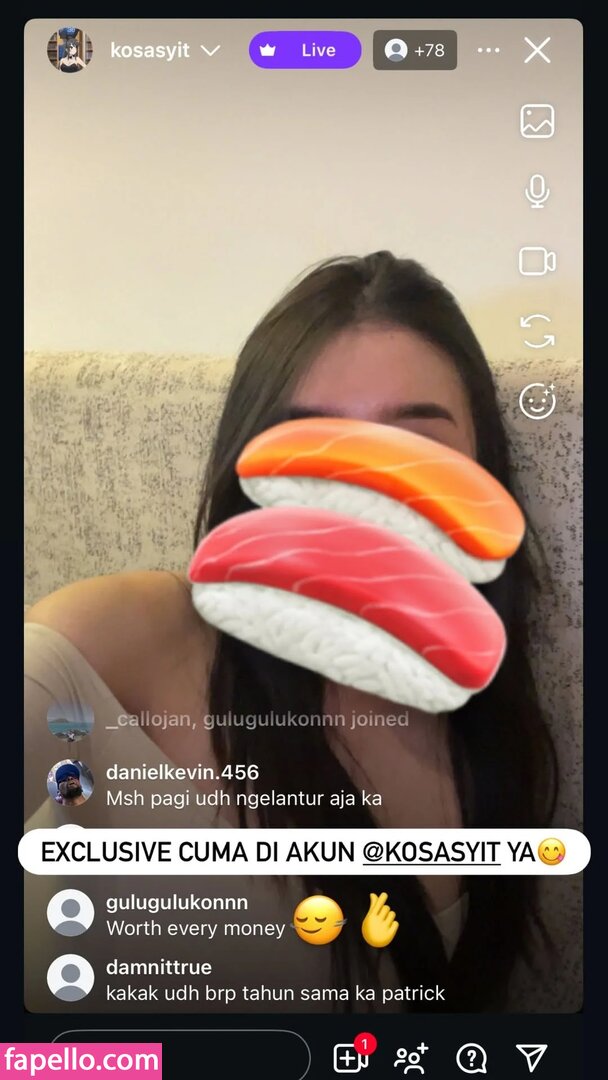Viewport: 608px width, 1080px height.
Task: Tap damnittrue's comment
Action: pos(275,981)
